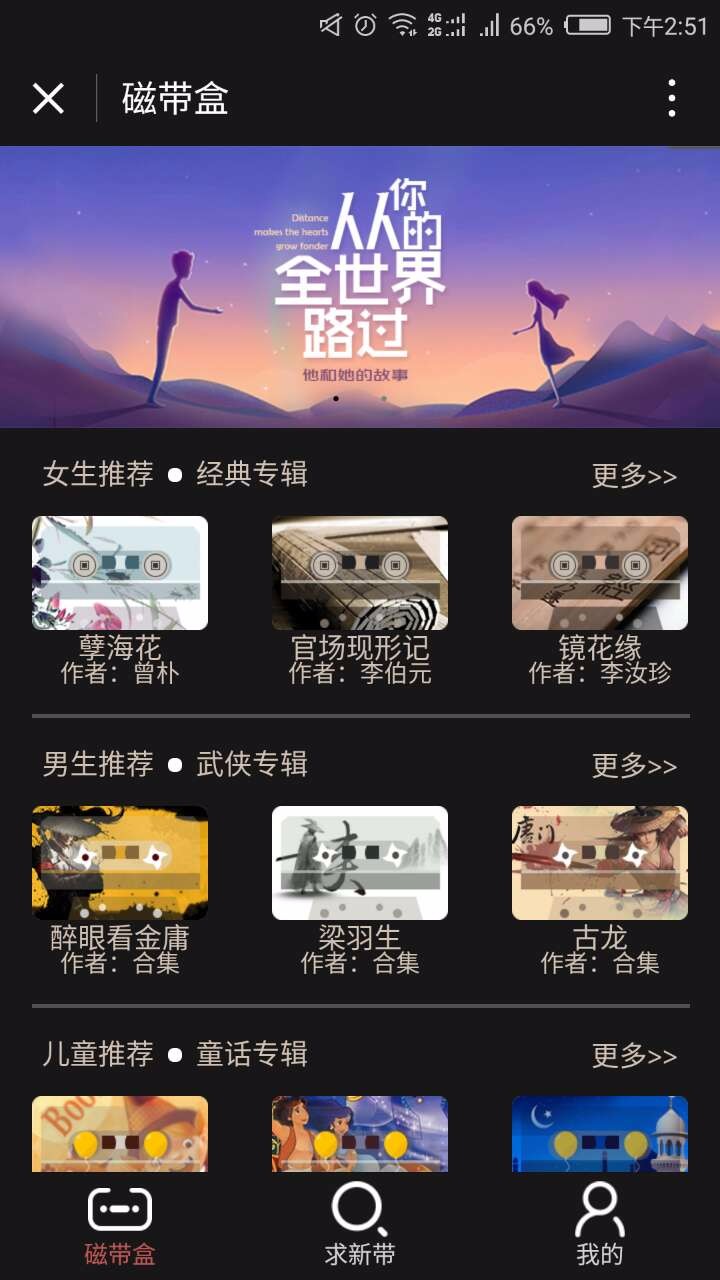Open the 醉眼看金庸 cassette

120,863
